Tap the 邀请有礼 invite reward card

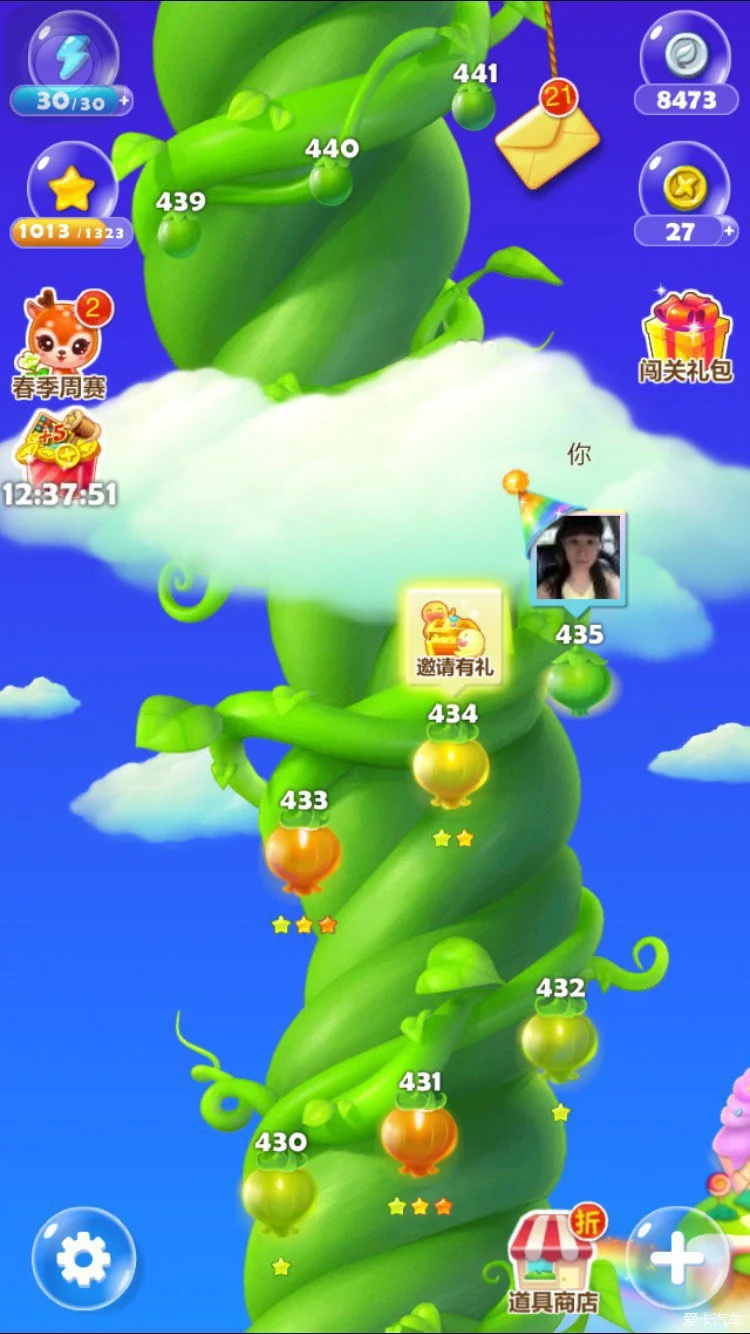click(x=455, y=635)
